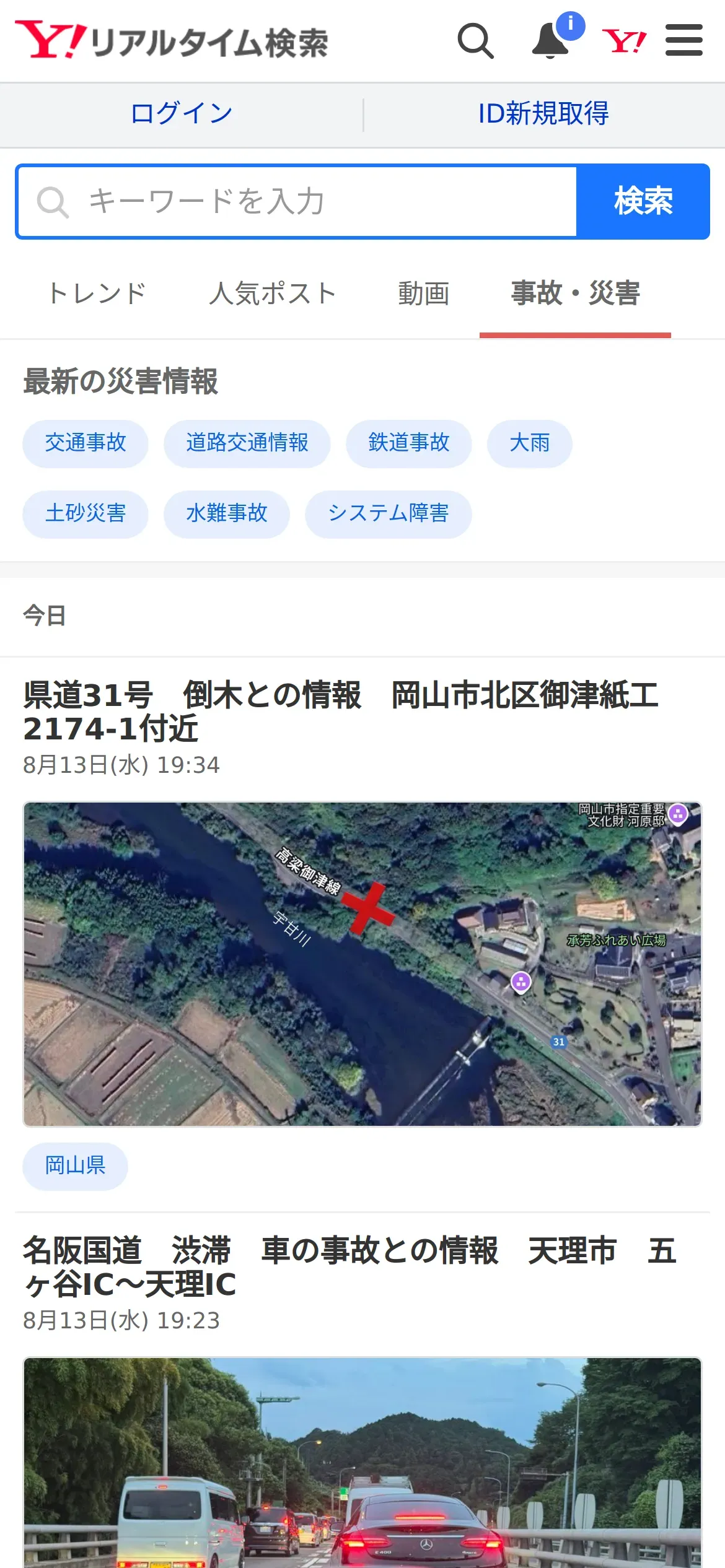
Task: Select the 大雨 chip
Action: [x=529, y=443]
